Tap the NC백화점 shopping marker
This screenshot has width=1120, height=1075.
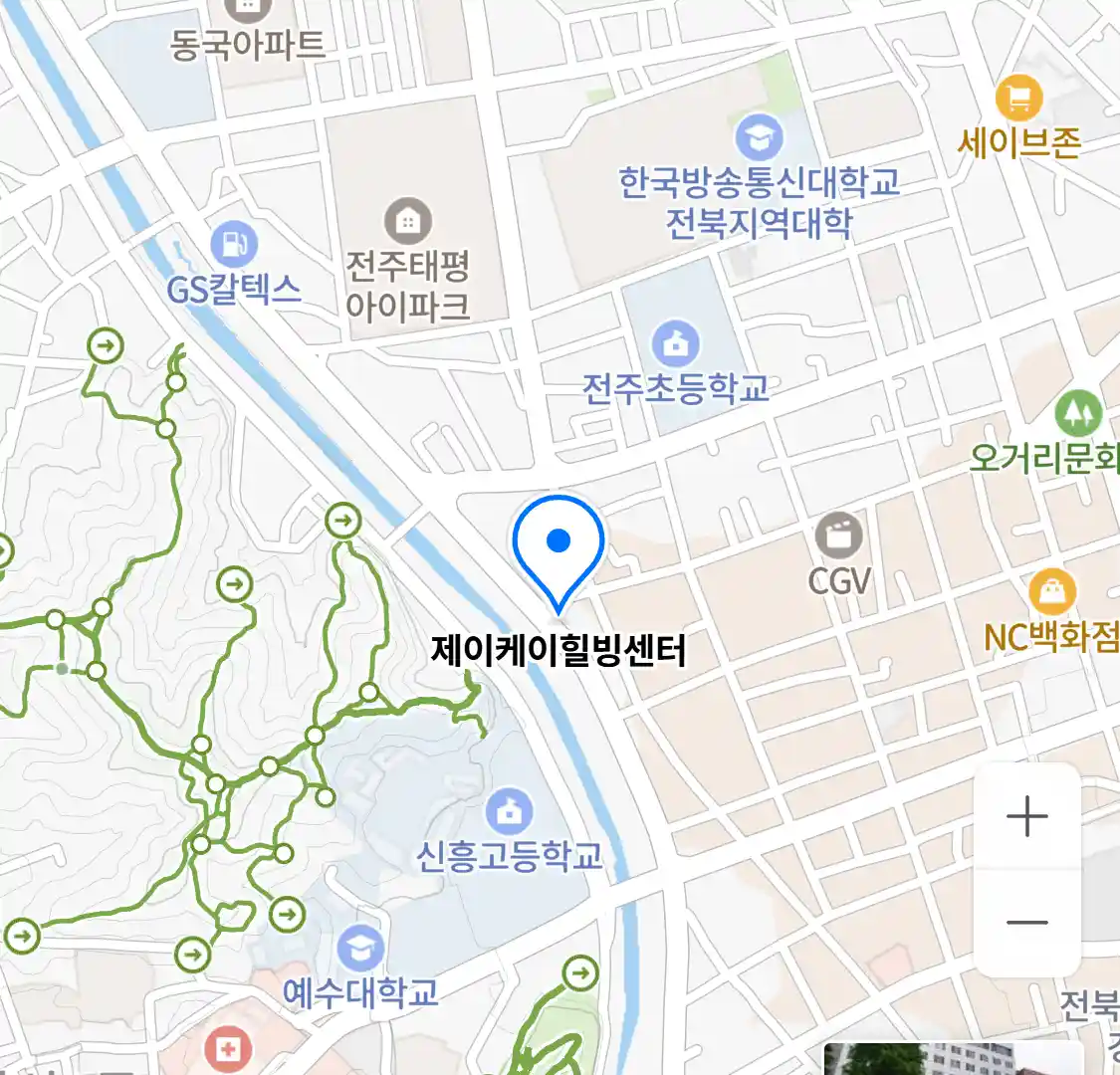(1051, 593)
